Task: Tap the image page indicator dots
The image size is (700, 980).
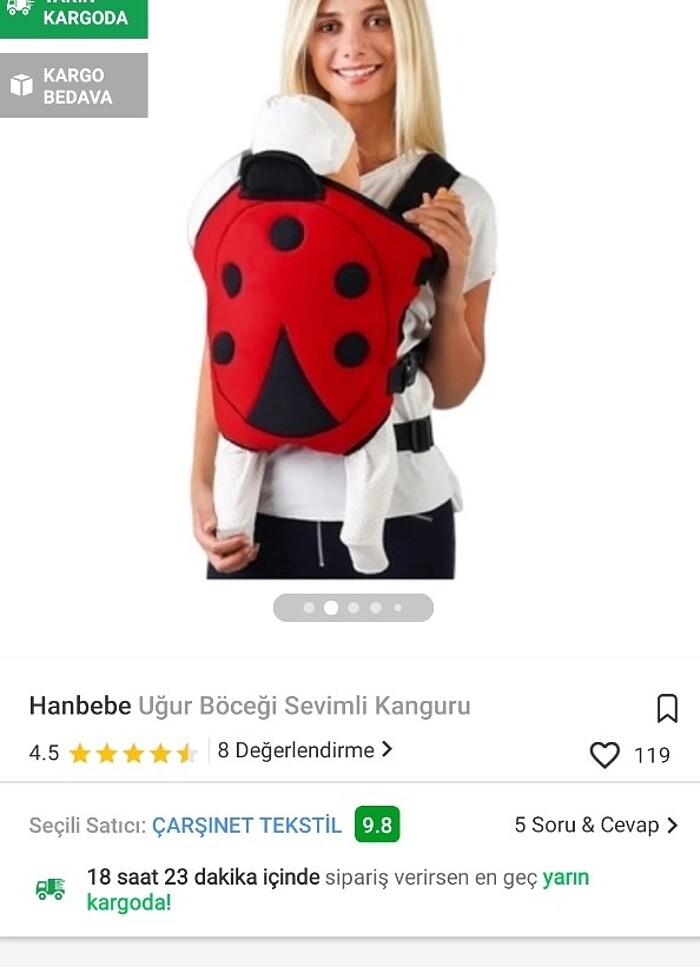Action: coord(353,607)
